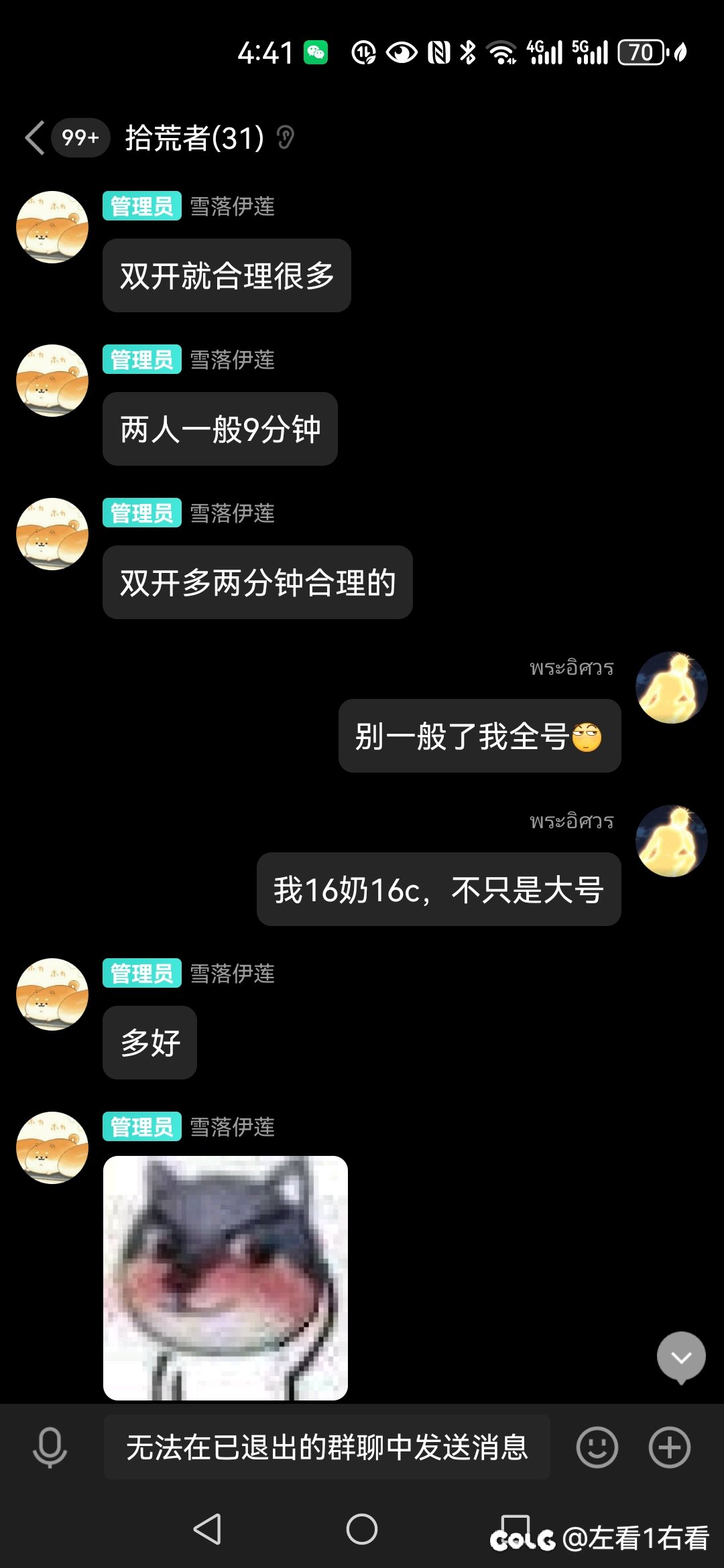The height and width of the screenshot is (1568, 724).
Task: Go to the home screen
Action: (x=362, y=1529)
